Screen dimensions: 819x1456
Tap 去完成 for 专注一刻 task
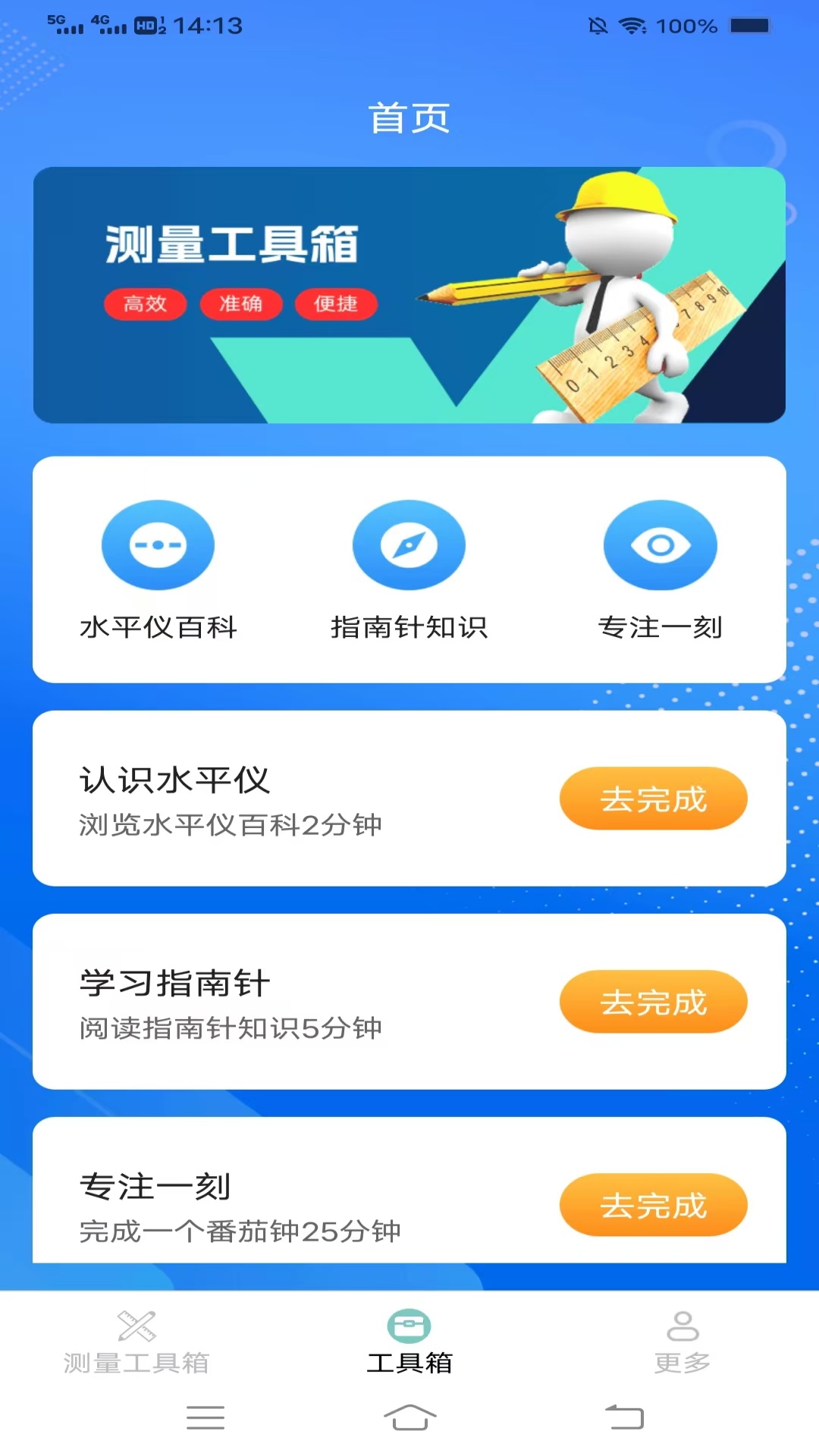tap(653, 1204)
